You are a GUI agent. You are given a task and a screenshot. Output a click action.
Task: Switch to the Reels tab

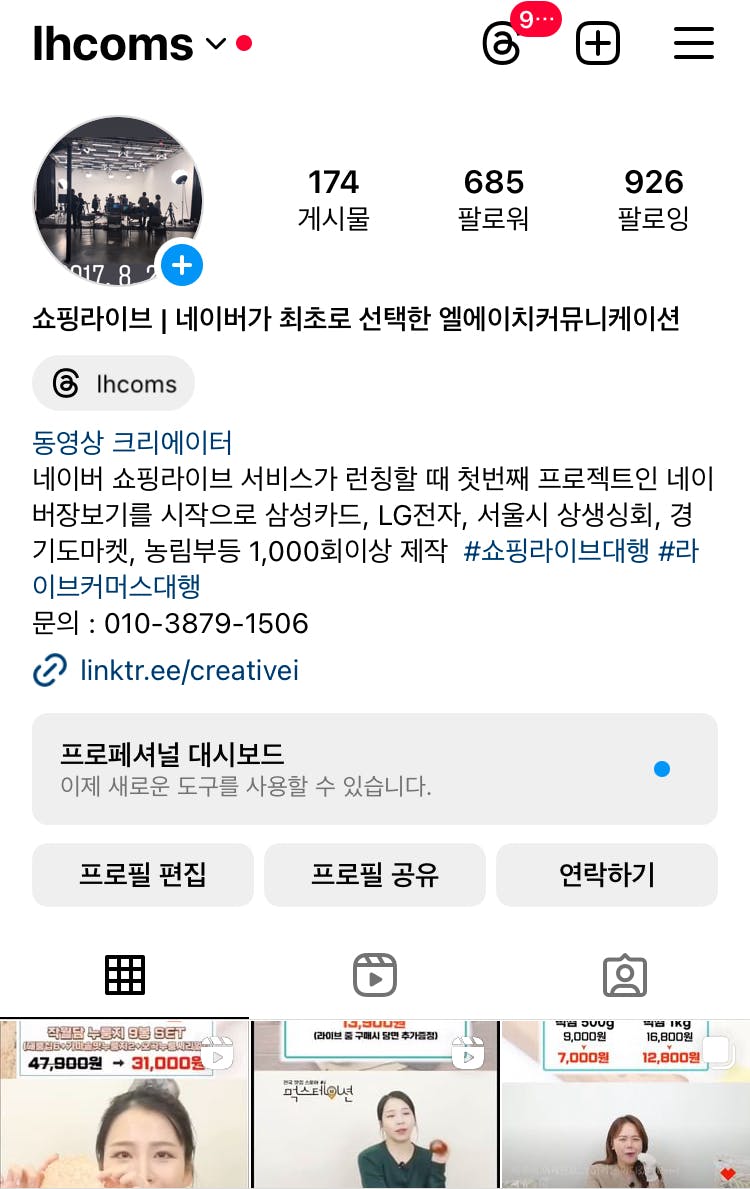(x=375, y=975)
